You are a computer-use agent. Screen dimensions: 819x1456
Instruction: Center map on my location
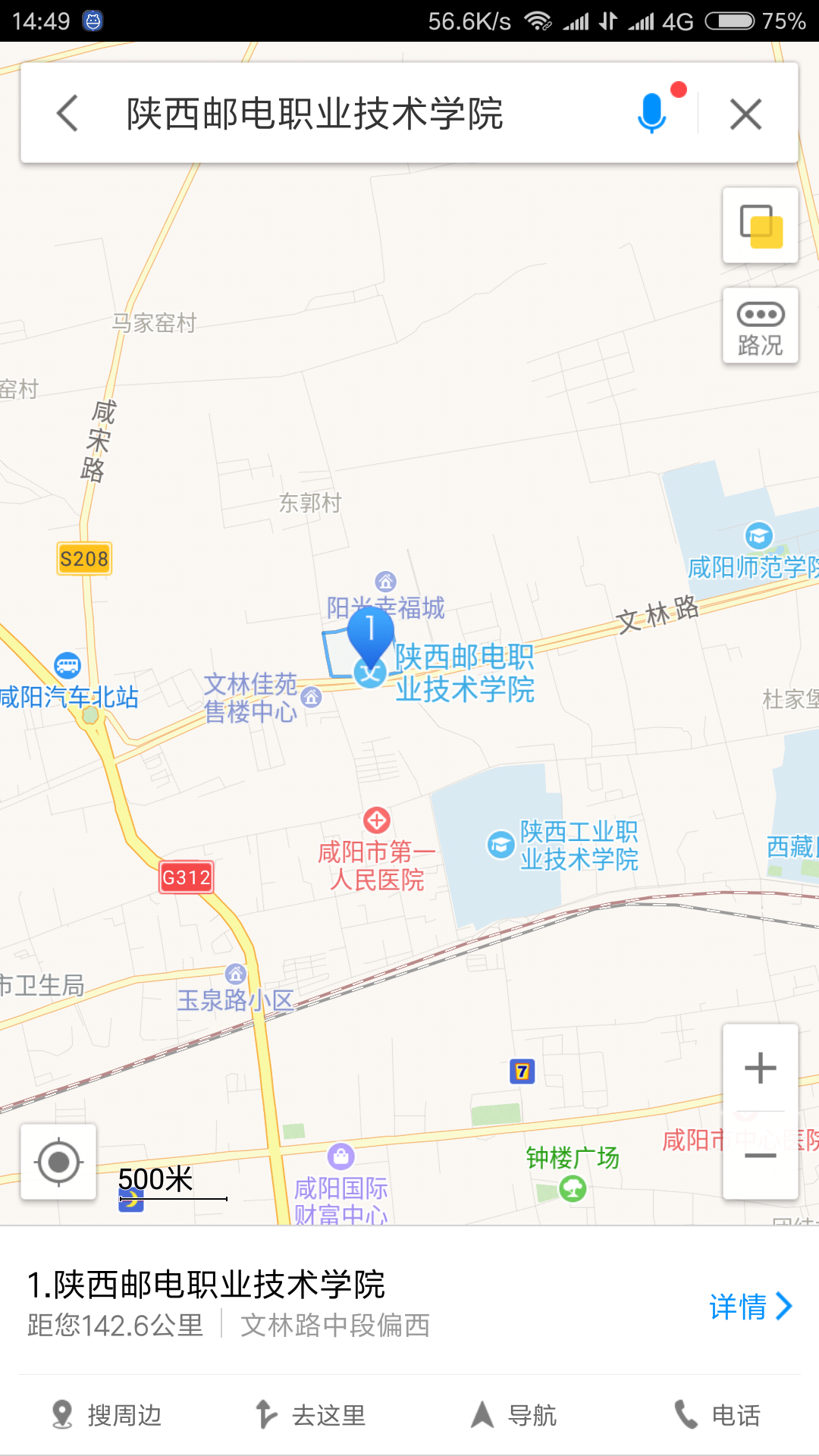point(59,1162)
